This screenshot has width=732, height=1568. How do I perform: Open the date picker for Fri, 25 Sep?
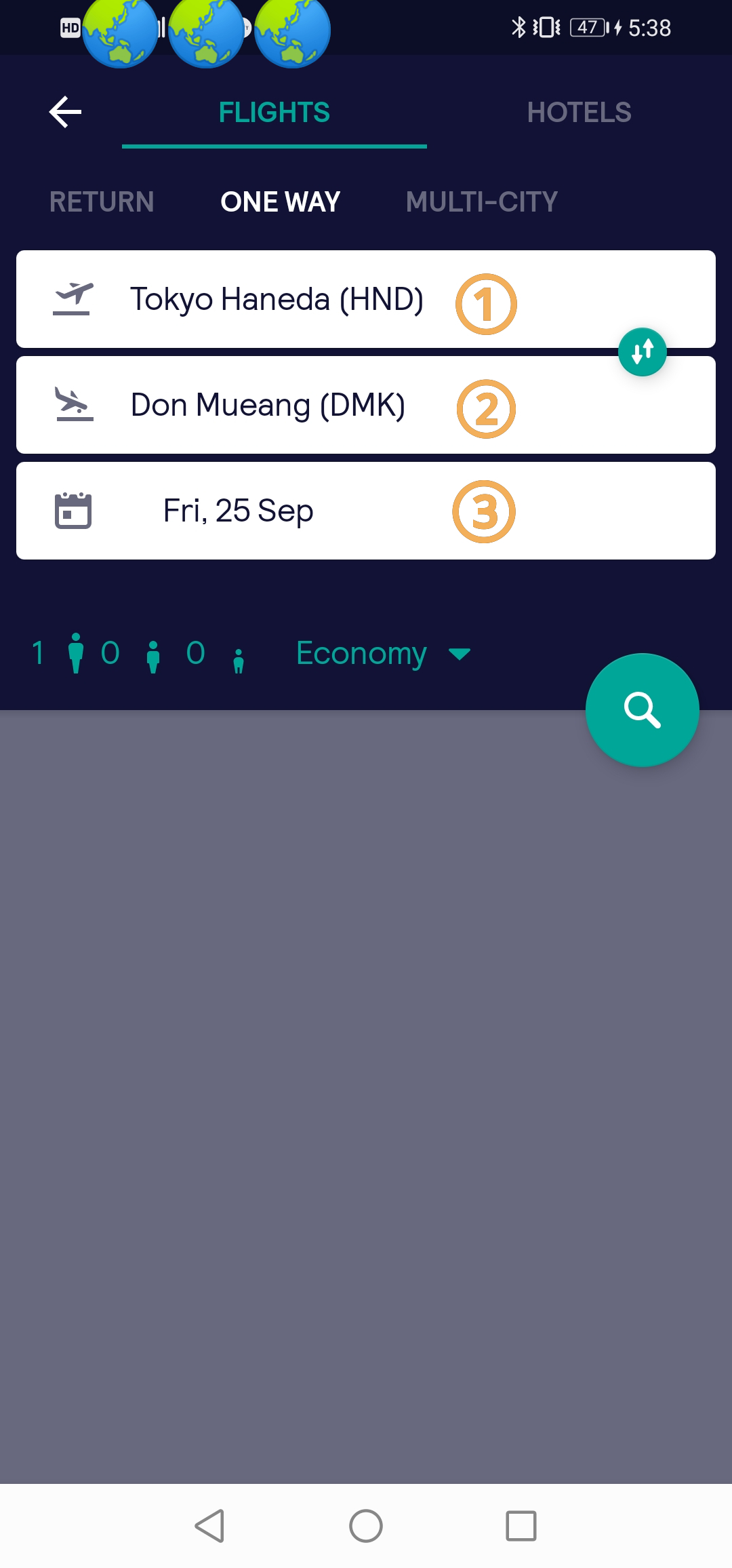(x=238, y=511)
